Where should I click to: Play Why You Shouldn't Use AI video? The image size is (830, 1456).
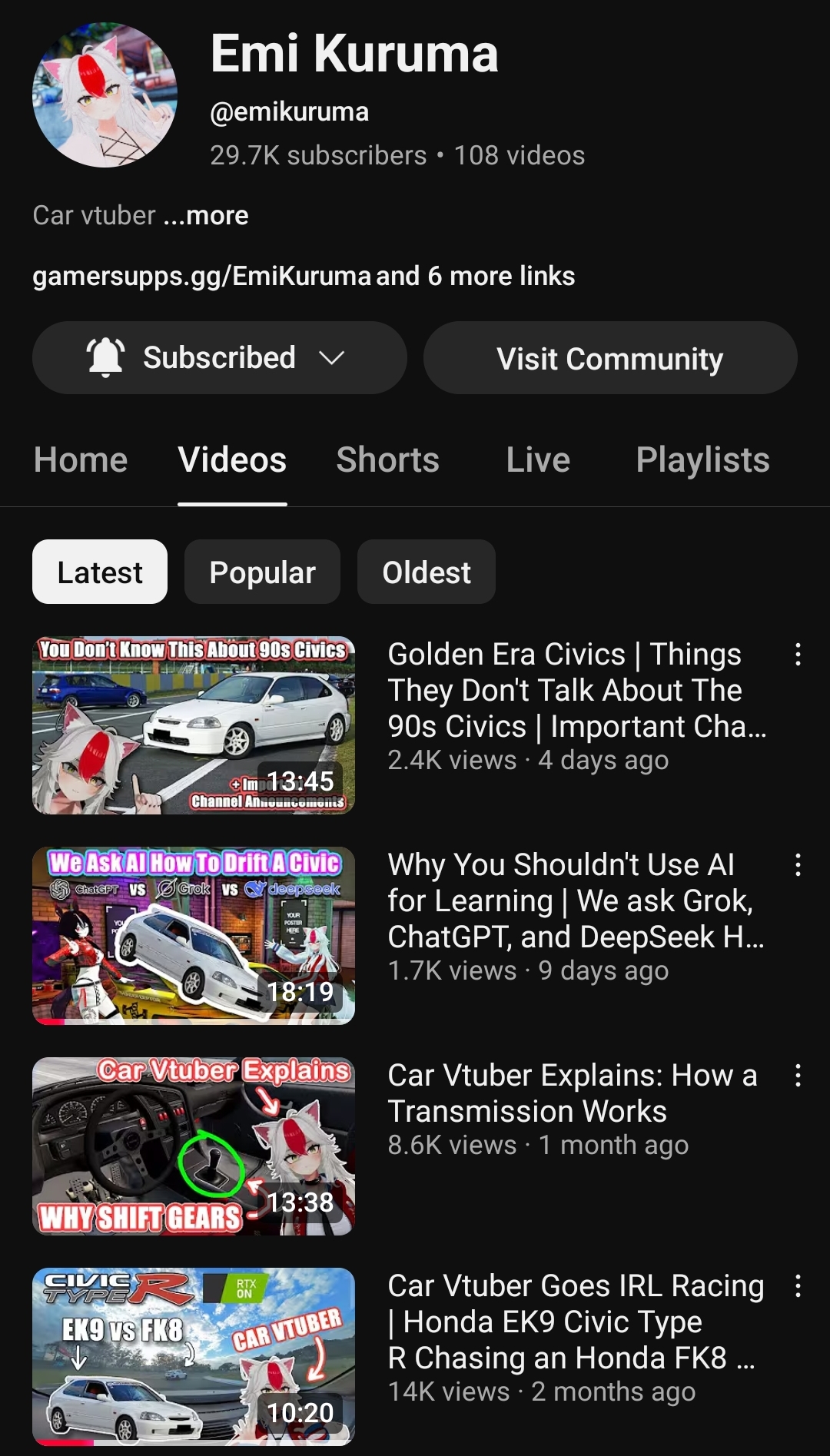click(x=194, y=936)
